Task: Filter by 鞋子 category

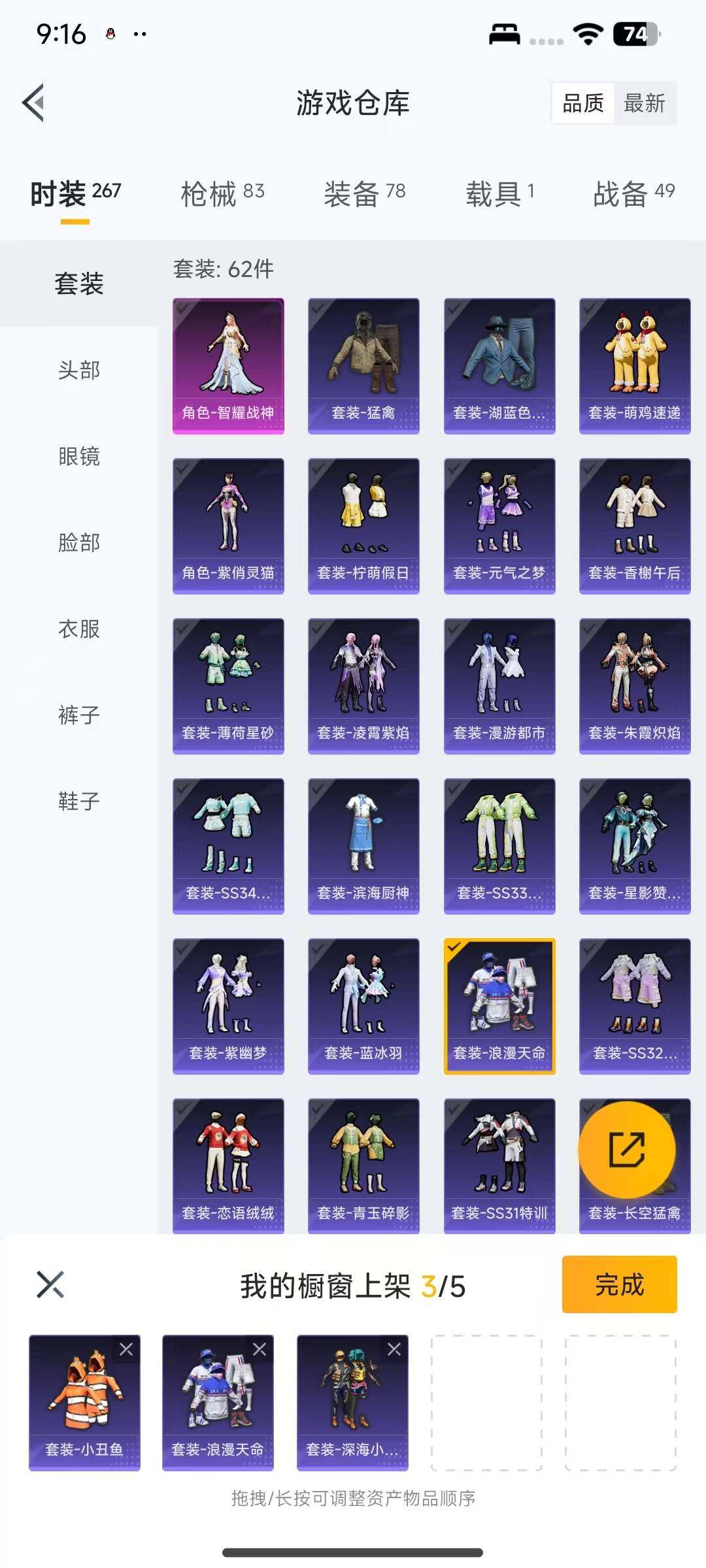Action: pos(79,801)
